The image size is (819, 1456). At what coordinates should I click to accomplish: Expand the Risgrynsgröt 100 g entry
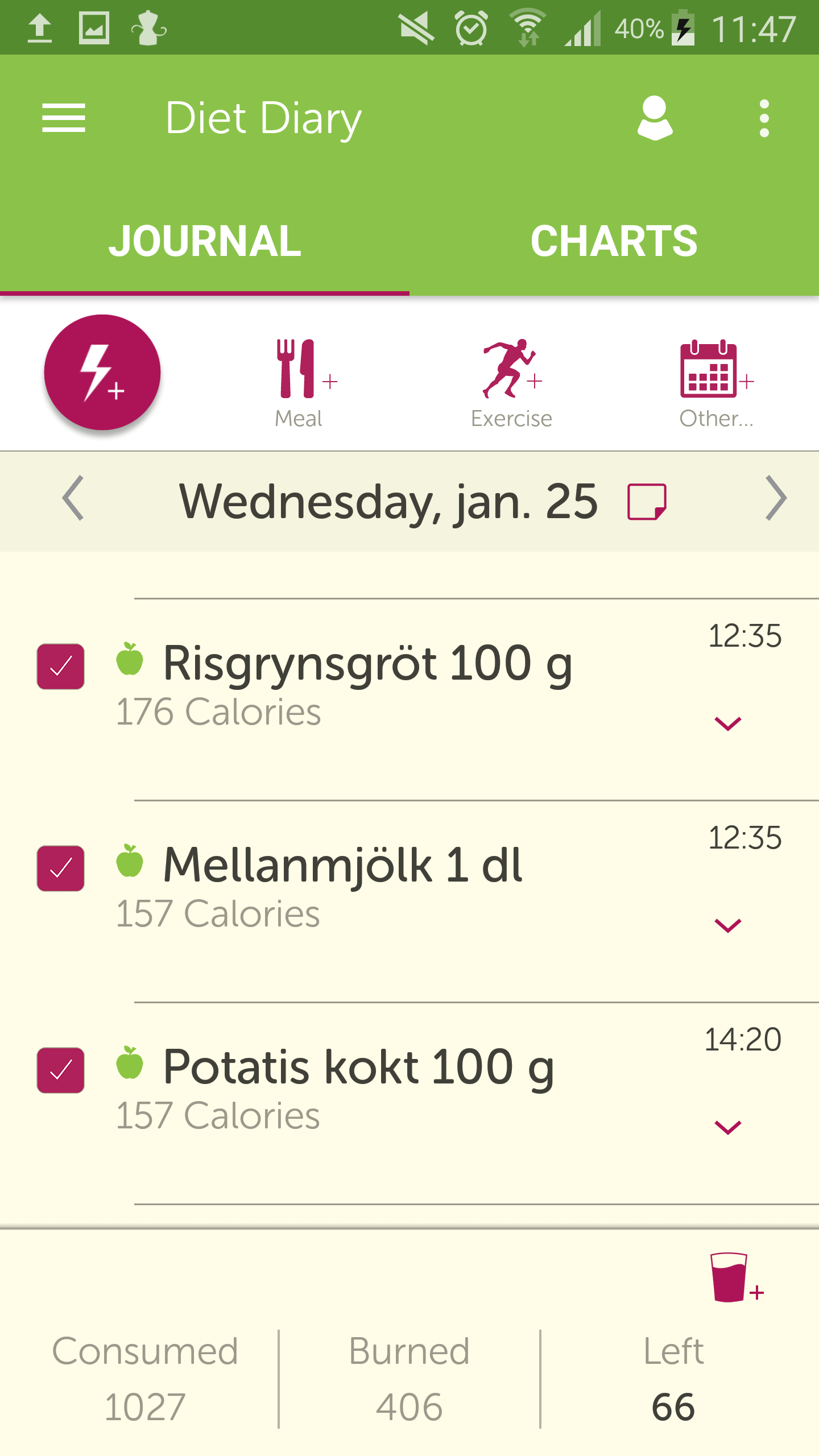pyautogui.click(x=728, y=723)
